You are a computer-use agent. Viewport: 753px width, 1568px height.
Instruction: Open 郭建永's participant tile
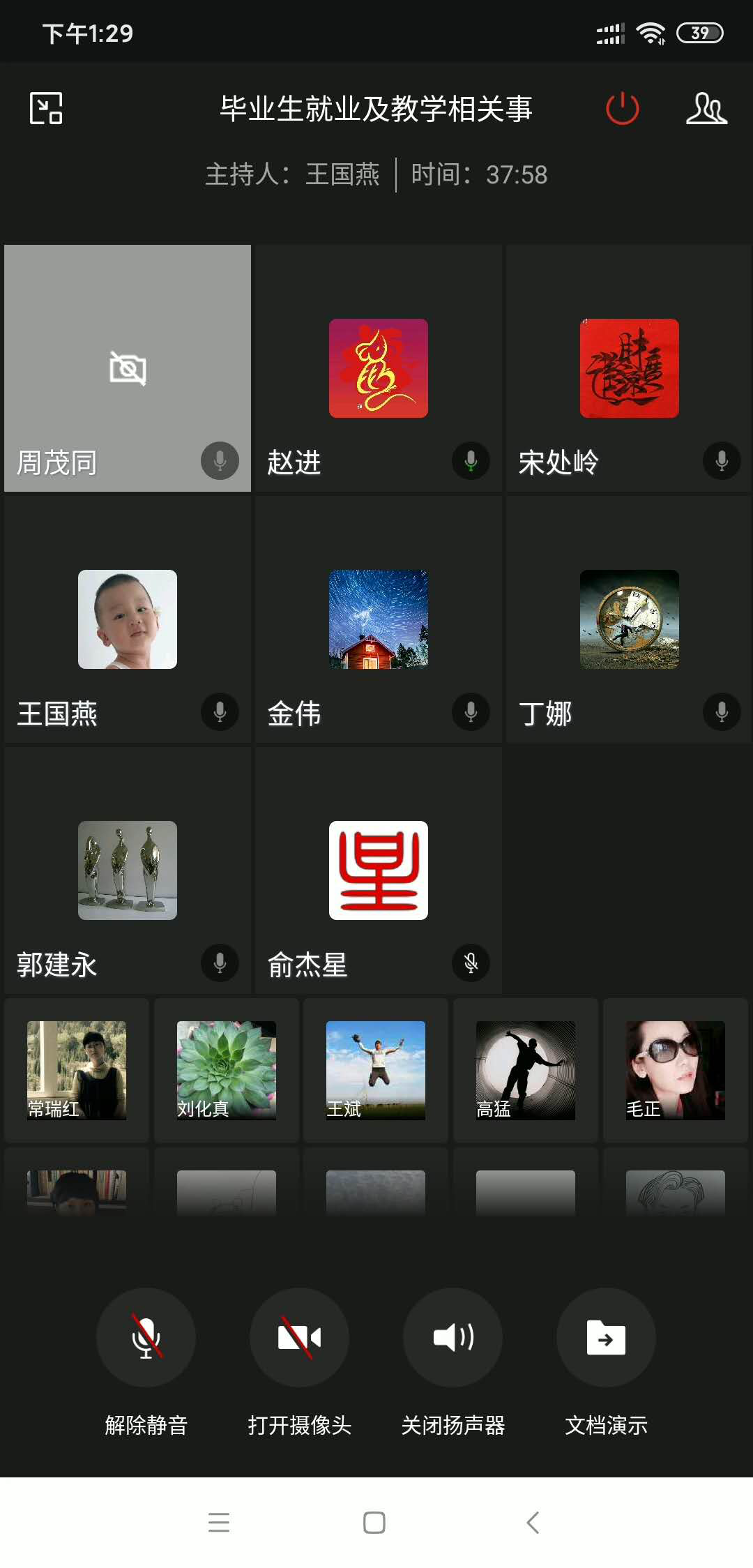pyautogui.click(x=128, y=870)
